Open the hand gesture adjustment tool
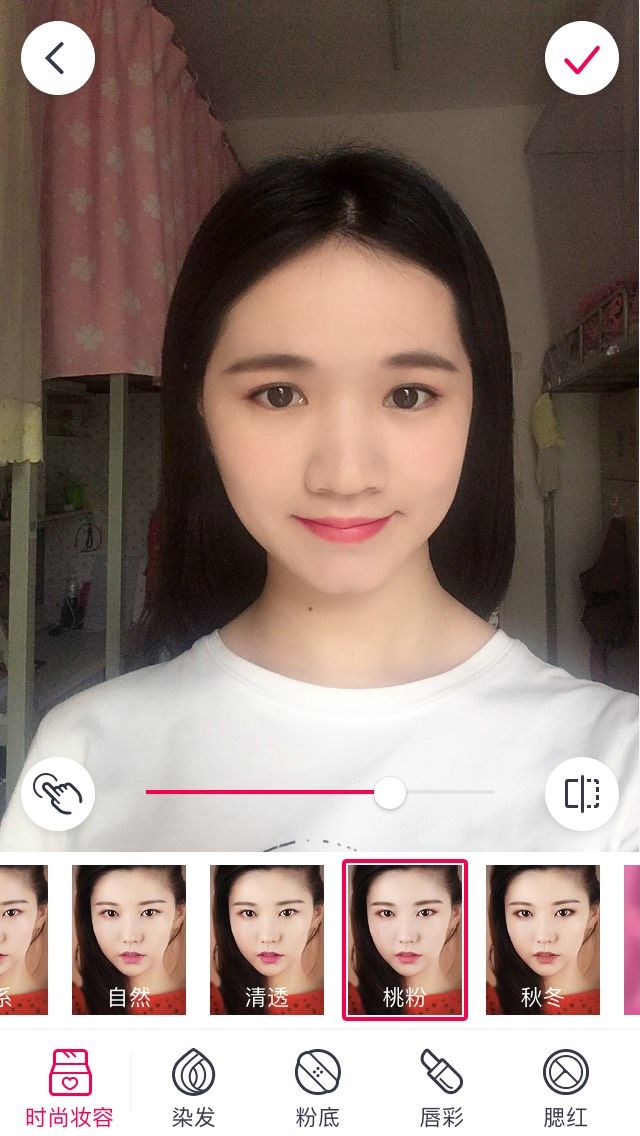 click(58, 793)
